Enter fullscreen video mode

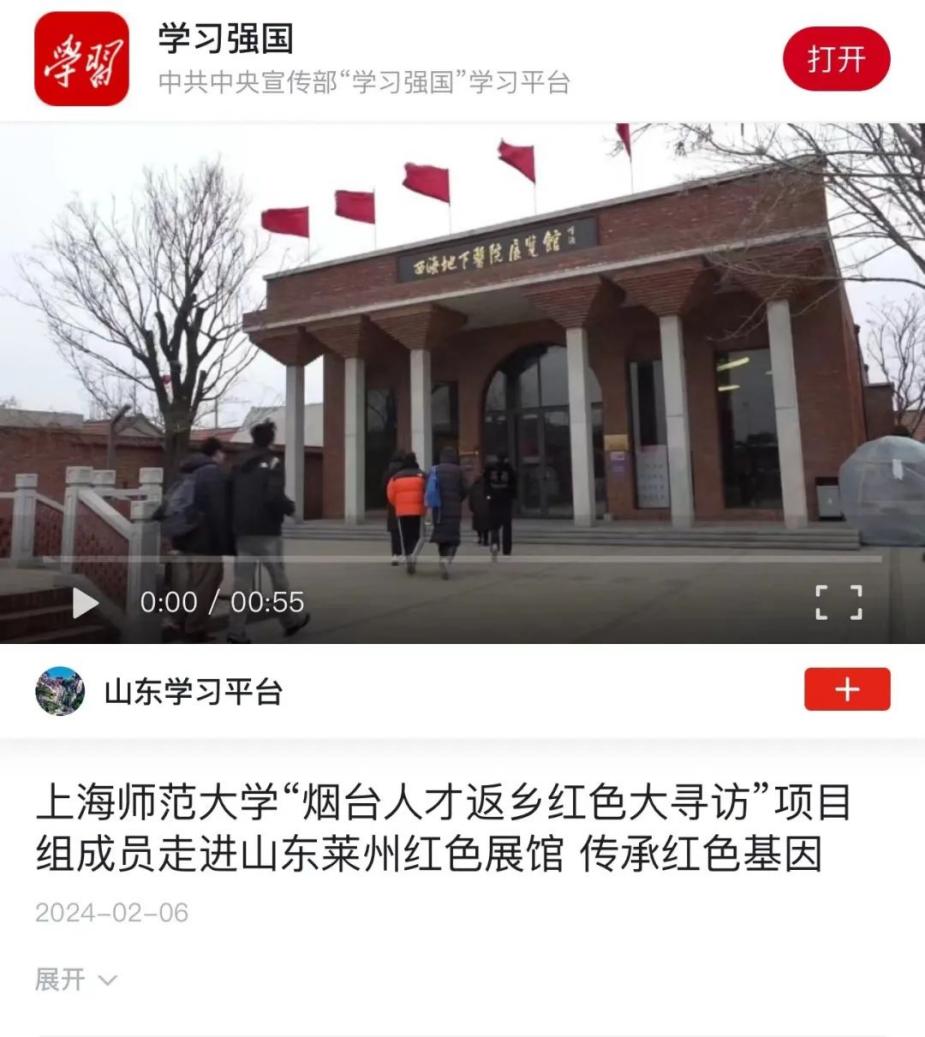coord(838,602)
